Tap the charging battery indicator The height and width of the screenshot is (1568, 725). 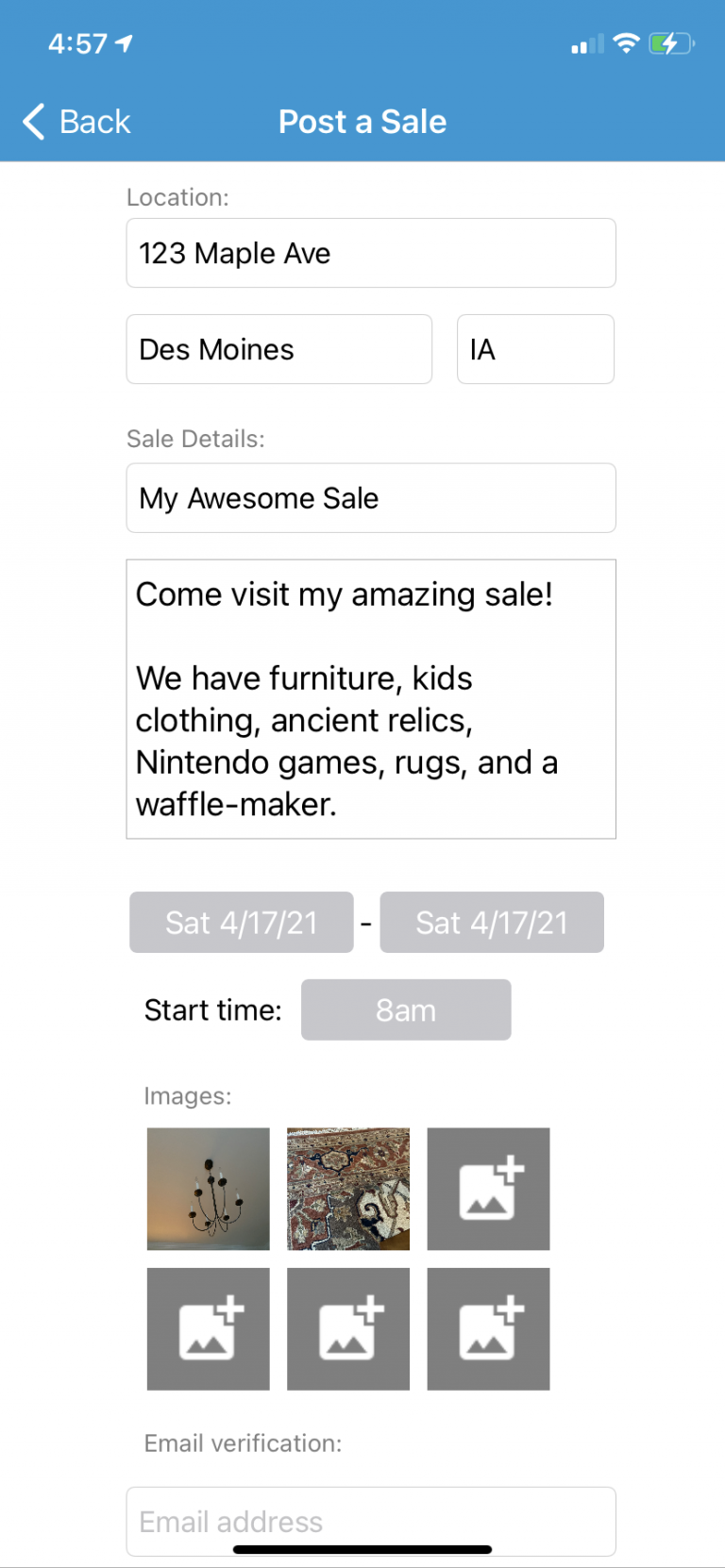pyautogui.click(x=671, y=42)
